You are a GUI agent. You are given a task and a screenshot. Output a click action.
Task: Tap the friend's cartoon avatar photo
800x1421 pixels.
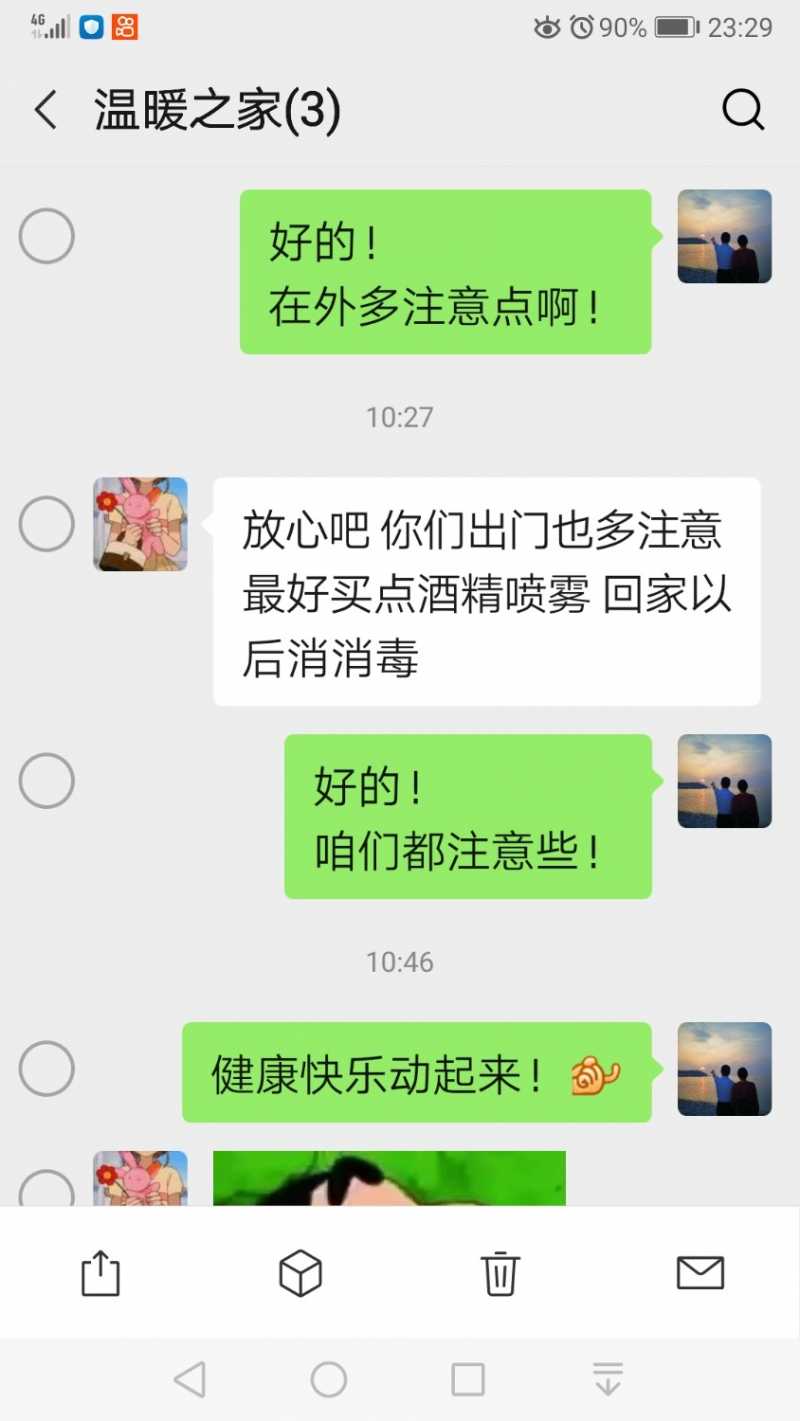[140, 525]
